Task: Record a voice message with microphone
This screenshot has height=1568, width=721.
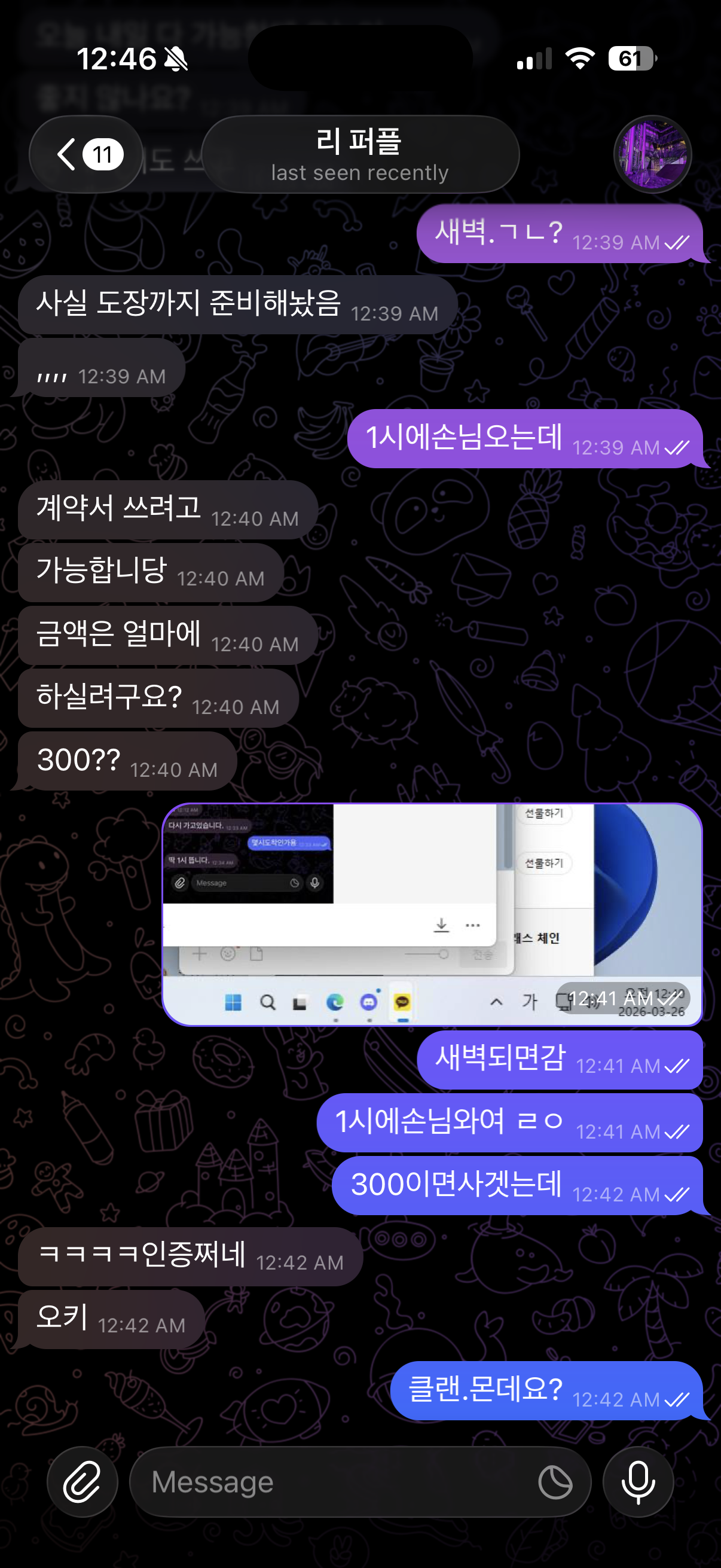Action: coord(638,1481)
